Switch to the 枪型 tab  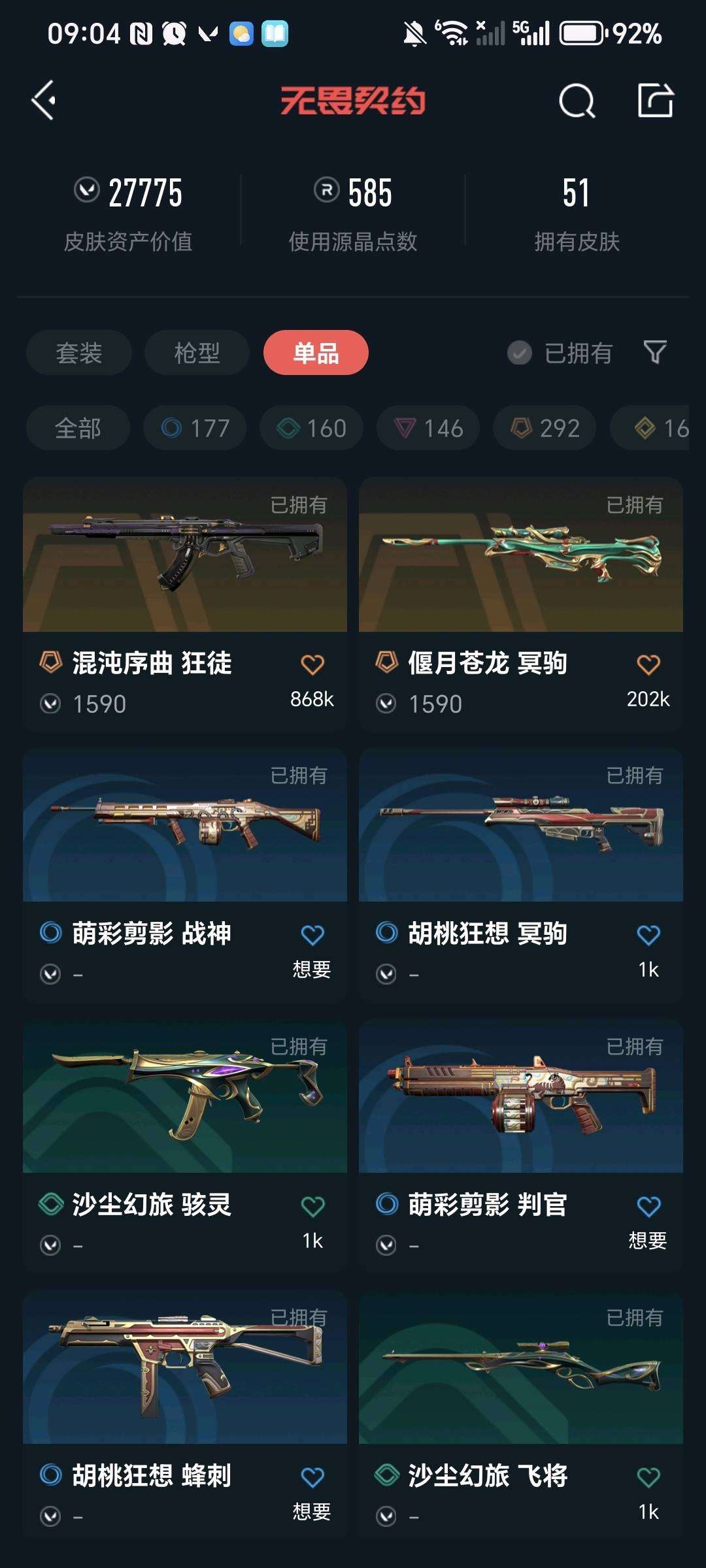[x=197, y=353]
